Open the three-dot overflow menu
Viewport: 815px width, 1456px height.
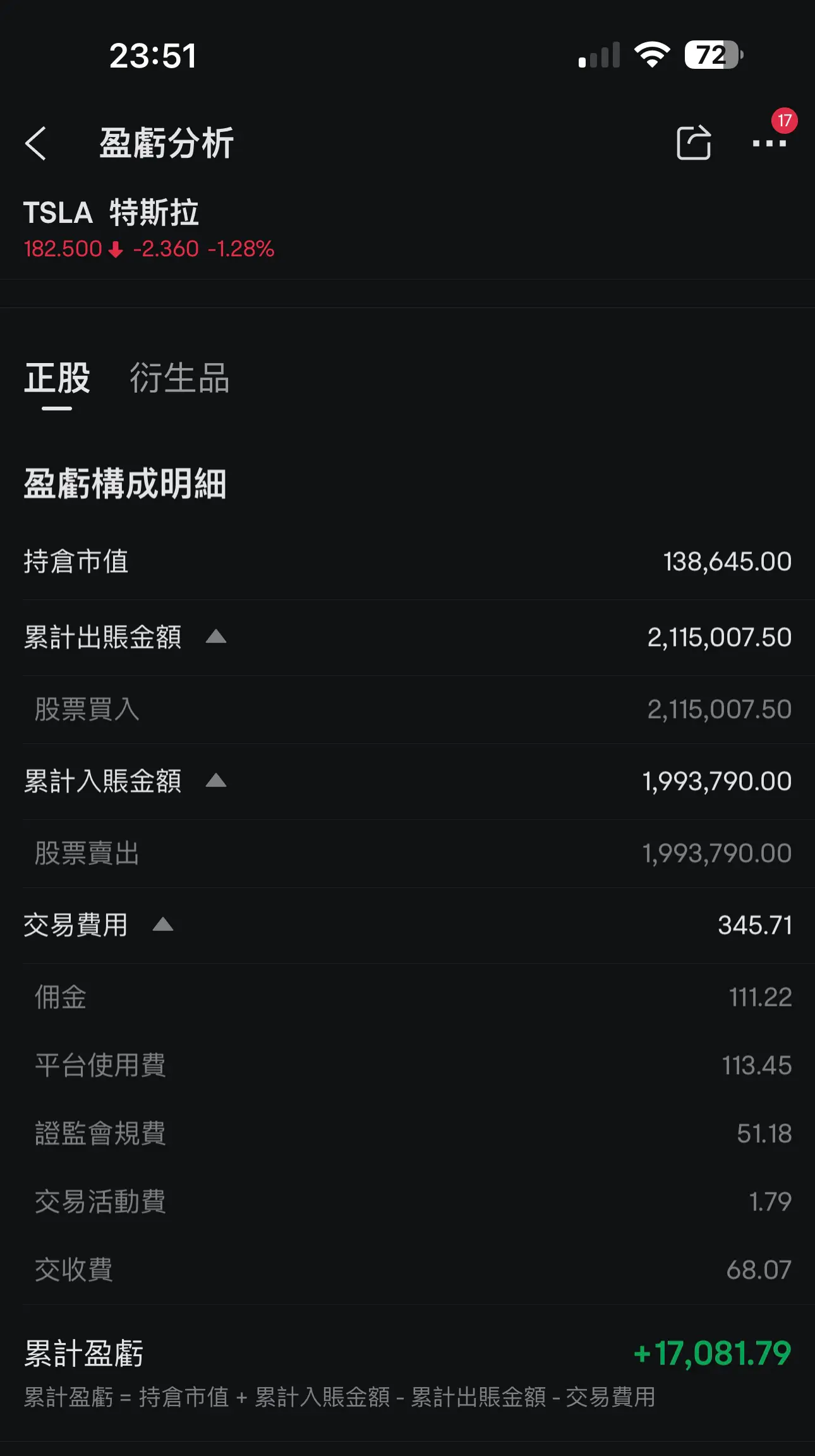[x=769, y=143]
